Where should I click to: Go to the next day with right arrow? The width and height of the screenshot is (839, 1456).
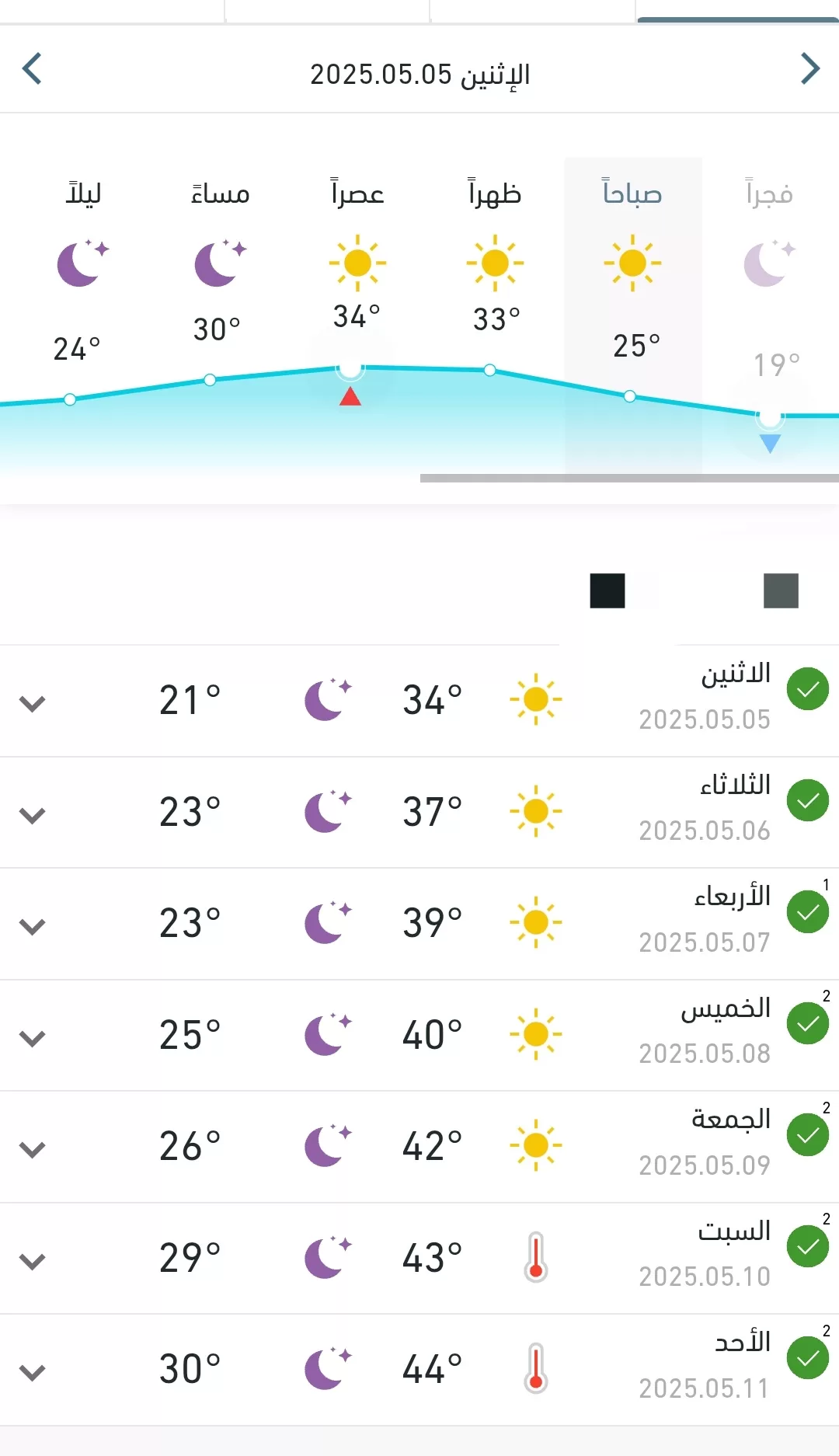[x=810, y=68]
